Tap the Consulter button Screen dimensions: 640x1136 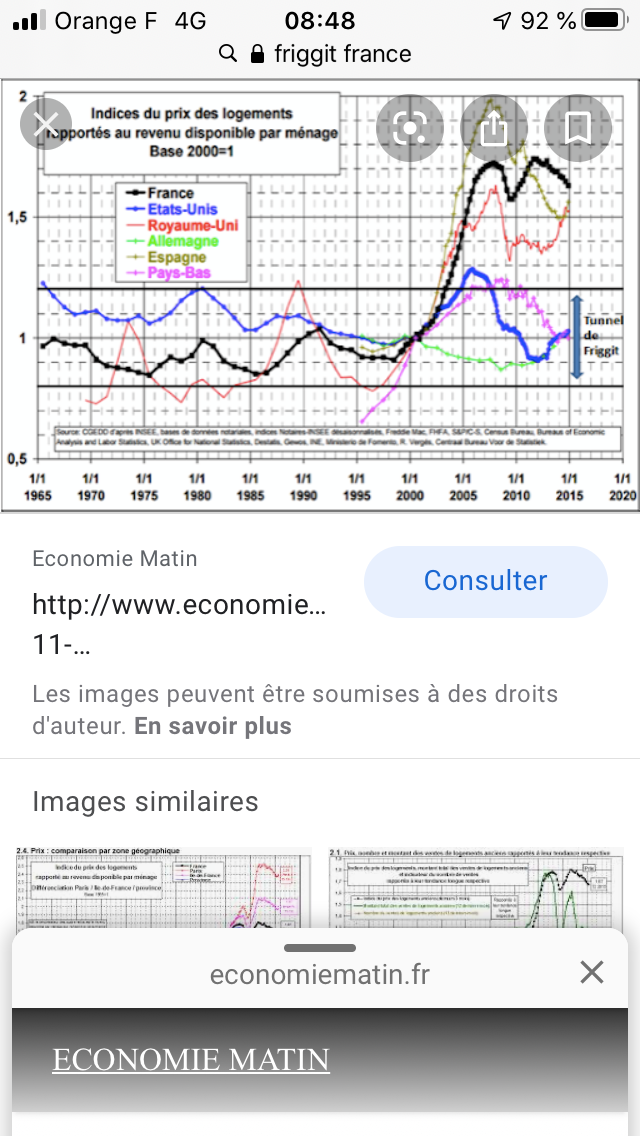coord(486,581)
